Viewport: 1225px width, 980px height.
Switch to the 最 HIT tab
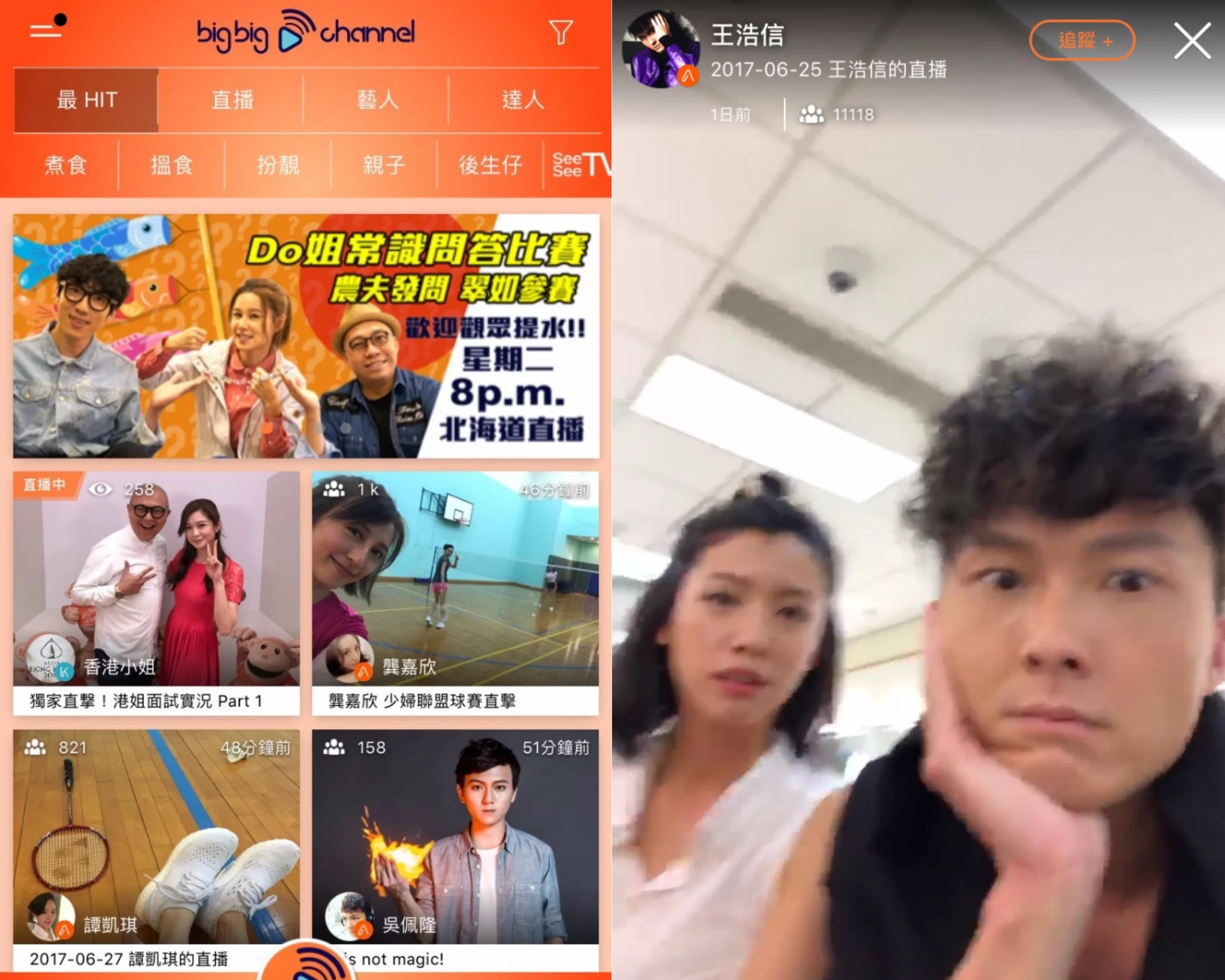click(x=86, y=100)
